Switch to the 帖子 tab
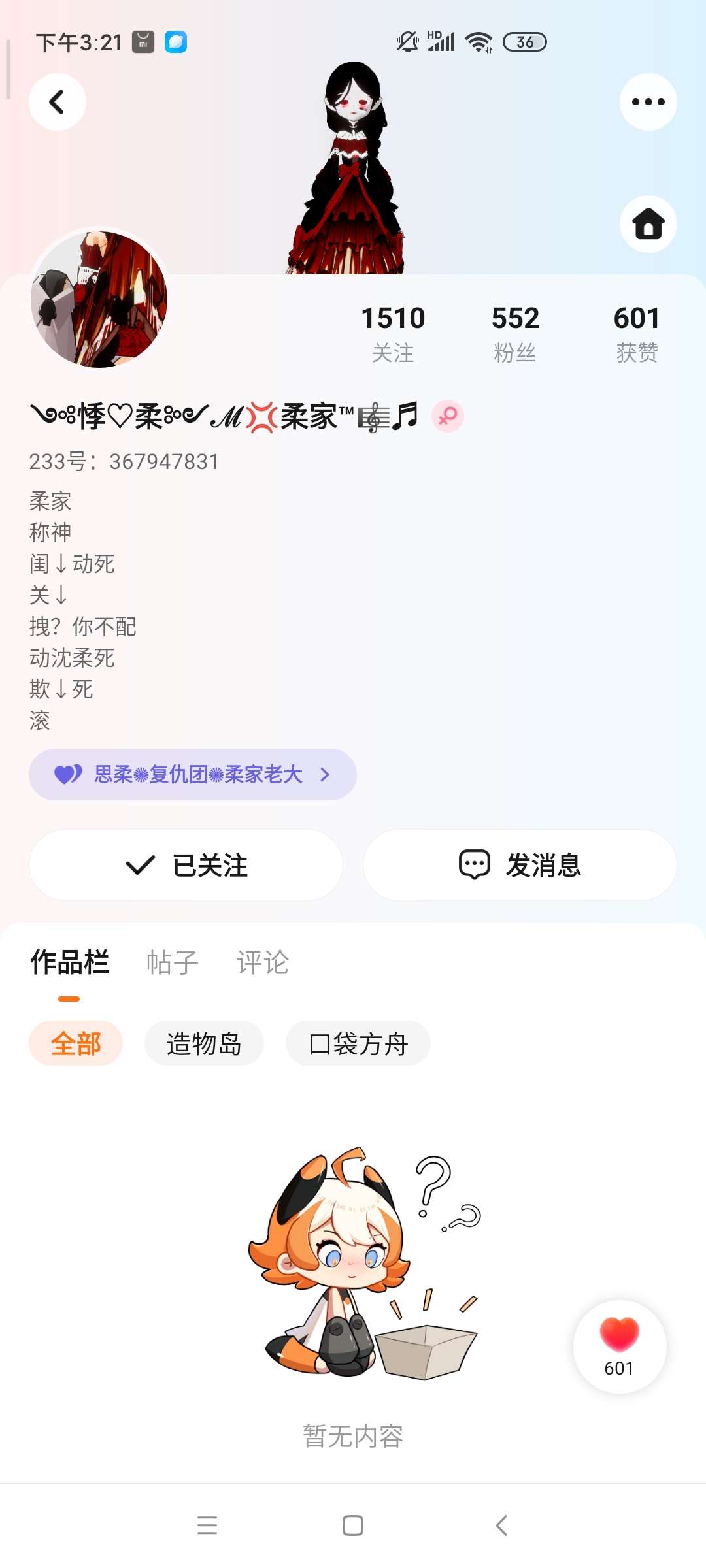The width and height of the screenshot is (706, 1568). [173, 962]
